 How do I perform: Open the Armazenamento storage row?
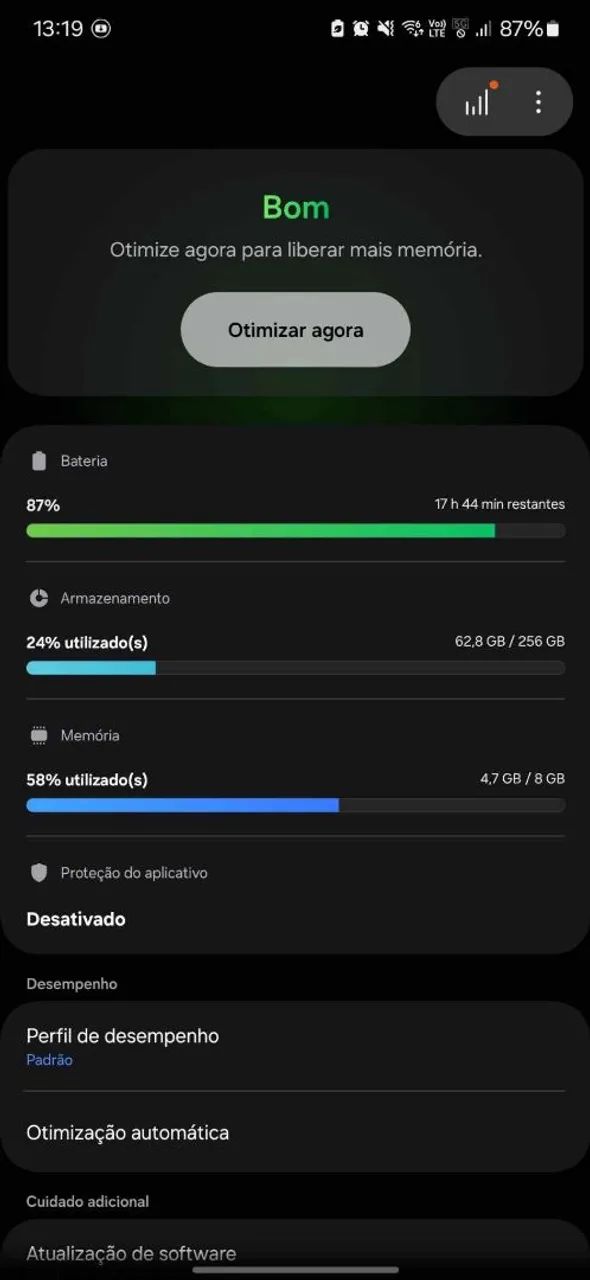point(295,630)
